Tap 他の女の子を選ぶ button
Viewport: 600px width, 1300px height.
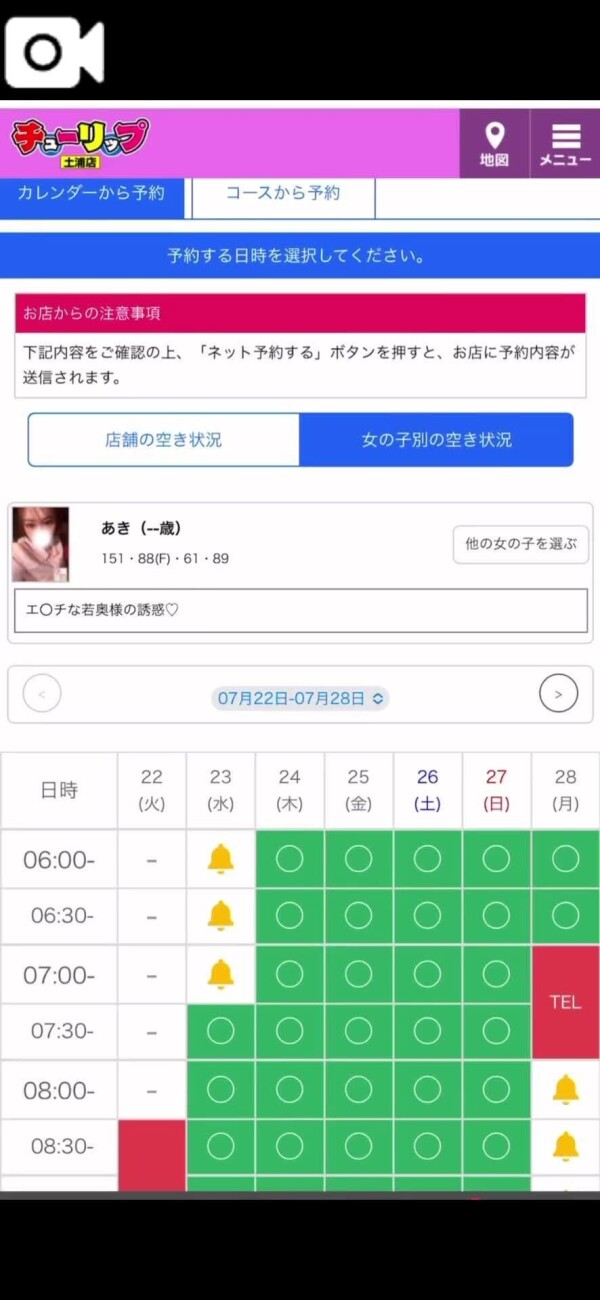[x=521, y=545]
